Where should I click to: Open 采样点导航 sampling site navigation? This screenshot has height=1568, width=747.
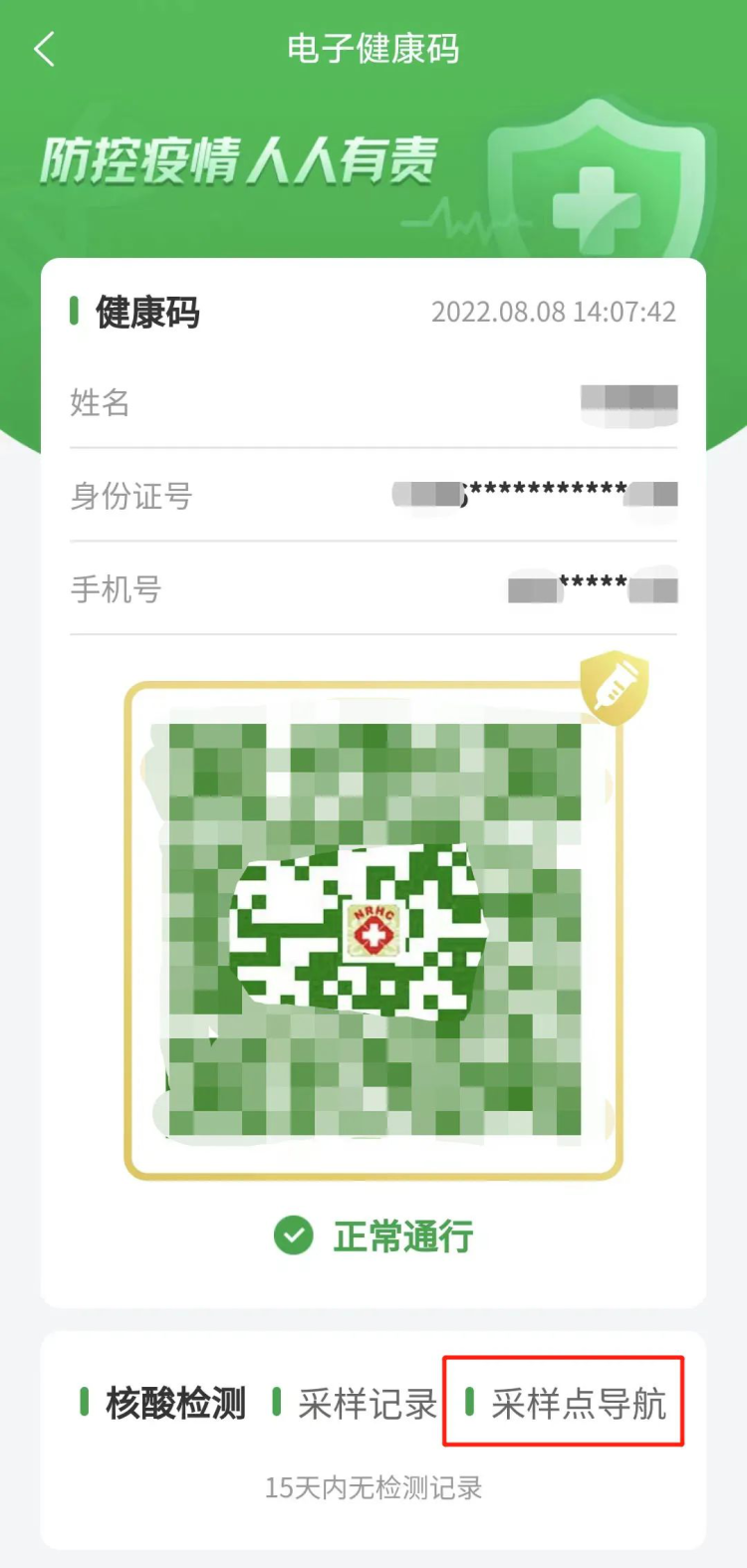pyautogui.click(x=577, y=1404)
